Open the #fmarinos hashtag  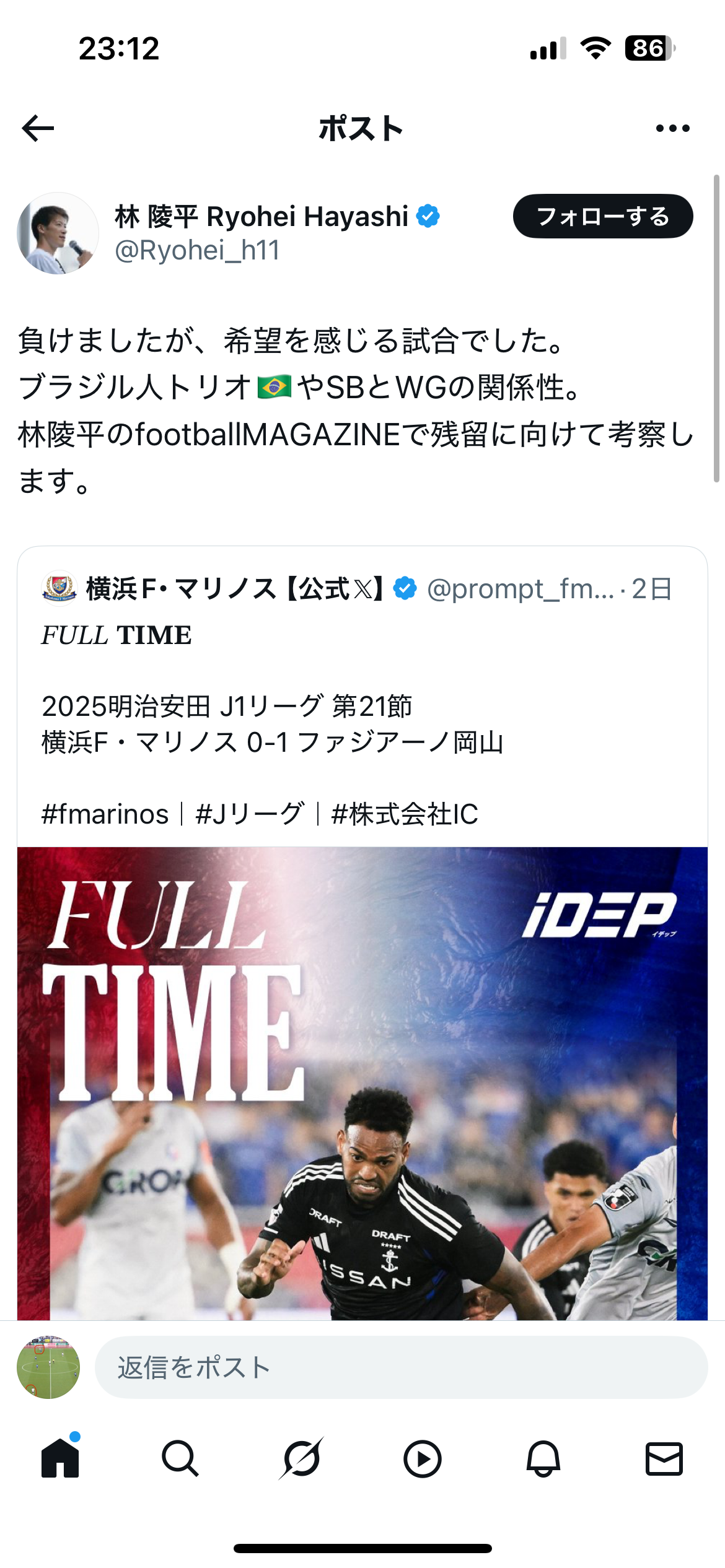(105, 814)
